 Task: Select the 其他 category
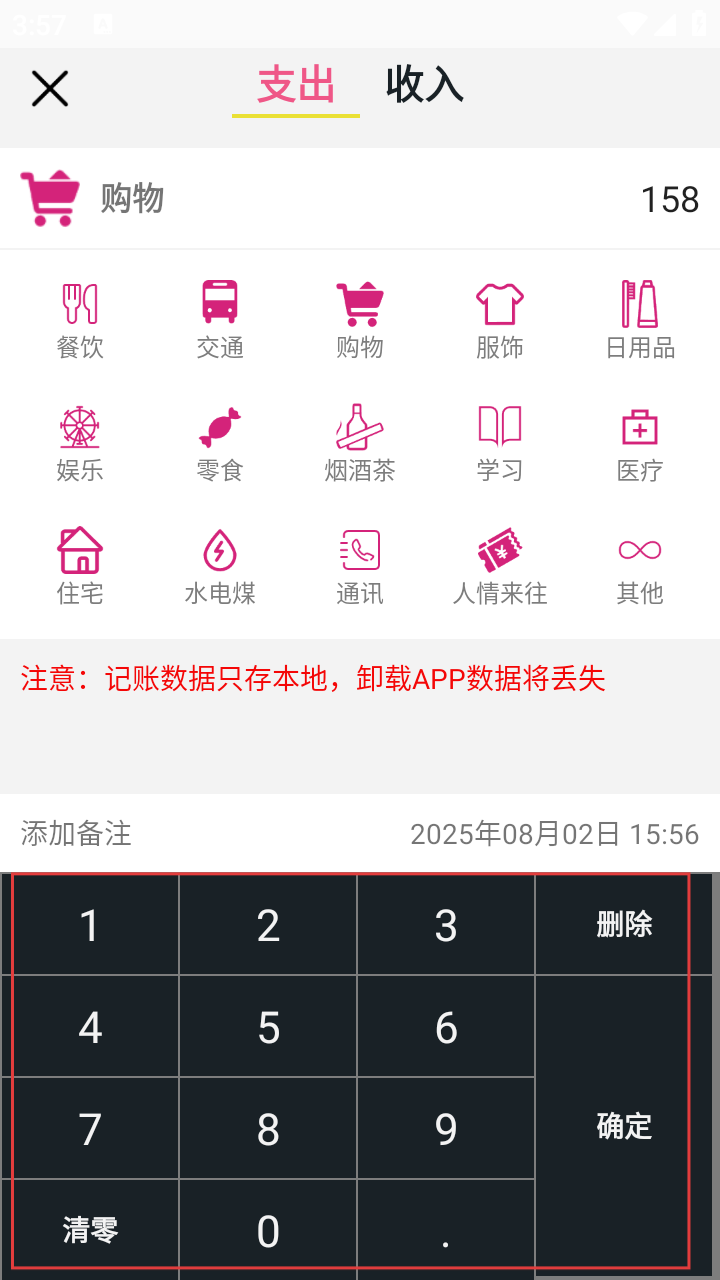click(640, 566)
